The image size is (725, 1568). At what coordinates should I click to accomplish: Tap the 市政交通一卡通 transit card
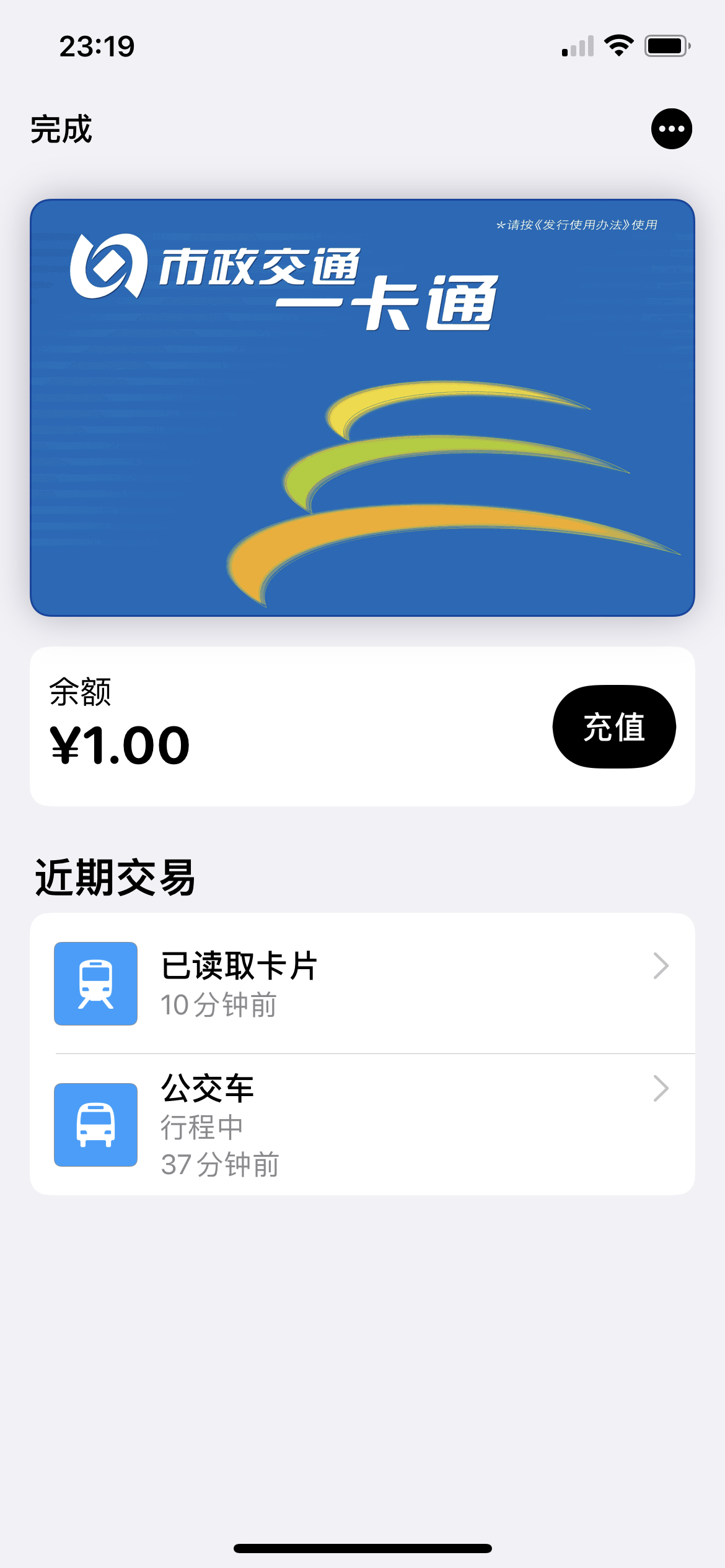point(362,407)
